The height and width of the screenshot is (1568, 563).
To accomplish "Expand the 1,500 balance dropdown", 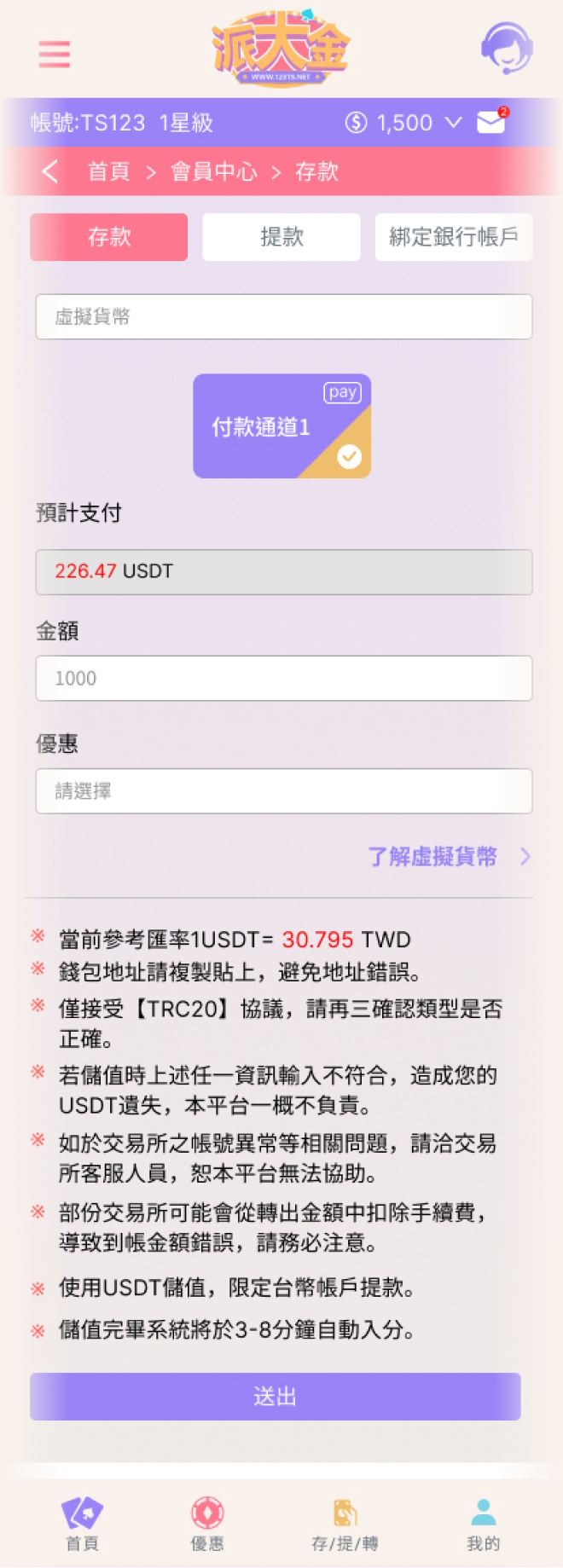I will tap(453, 123).
